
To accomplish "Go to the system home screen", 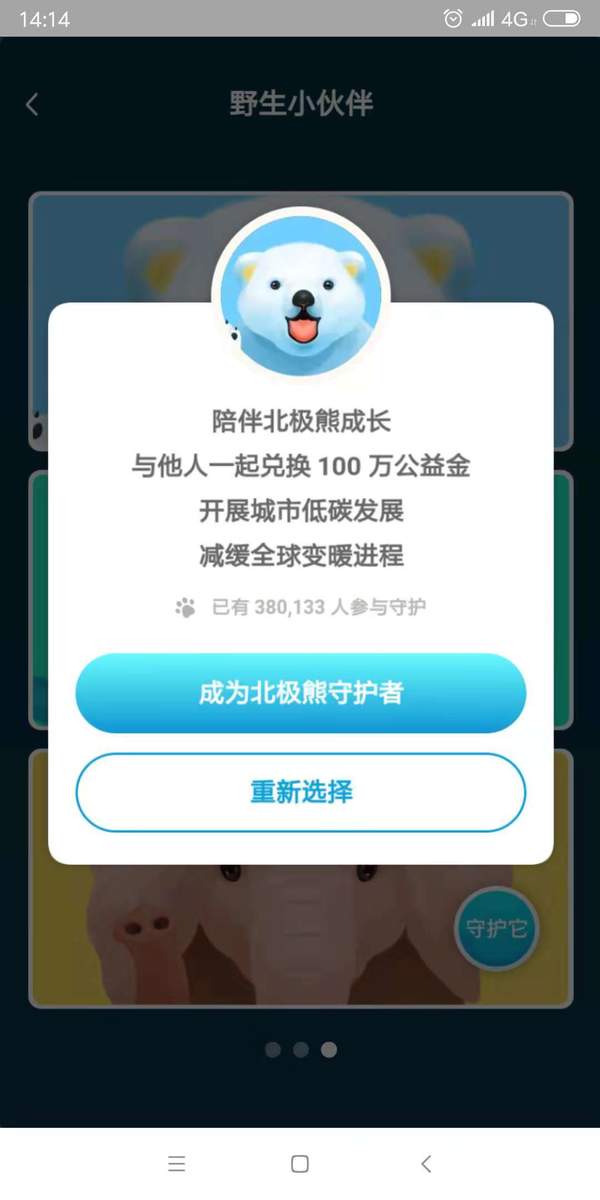I will coord(299,1163).
